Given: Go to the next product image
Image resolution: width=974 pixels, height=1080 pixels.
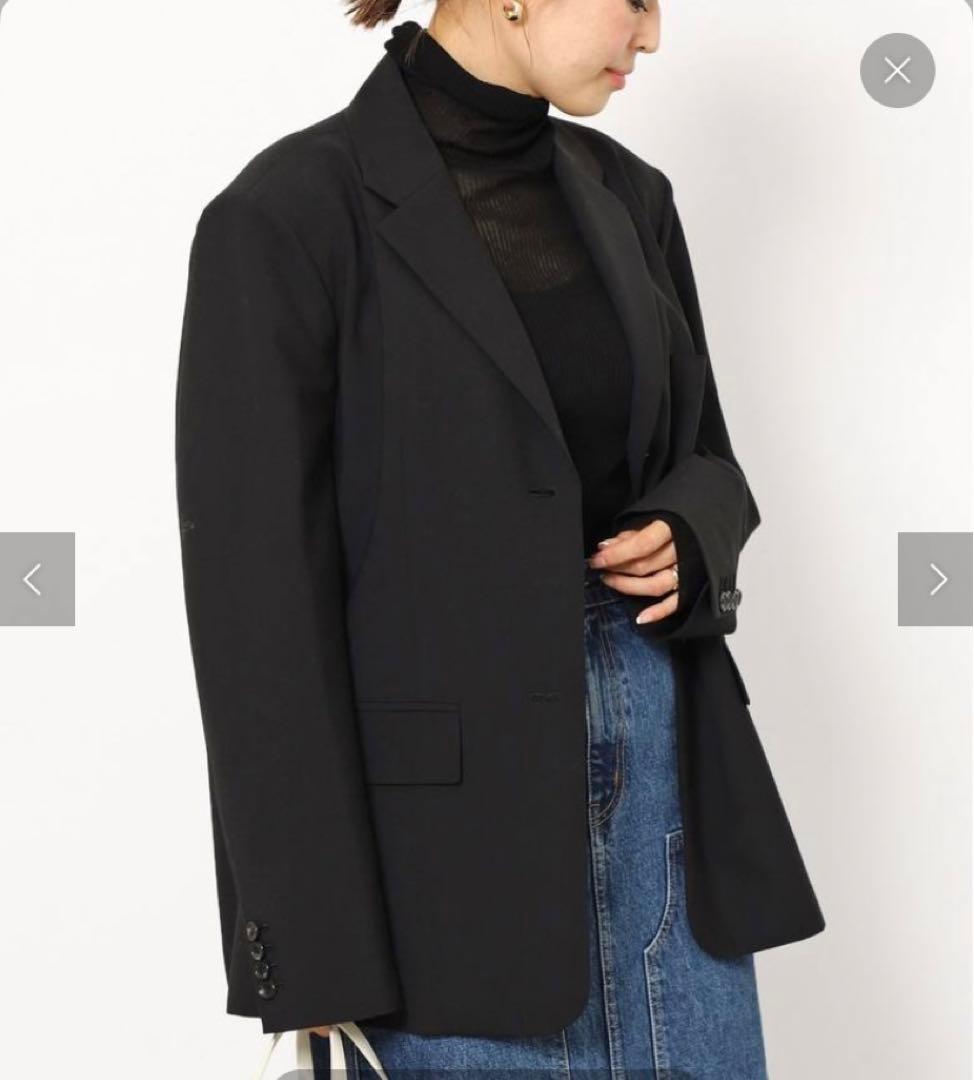Looking at the screenshot, I should [935, 579].
